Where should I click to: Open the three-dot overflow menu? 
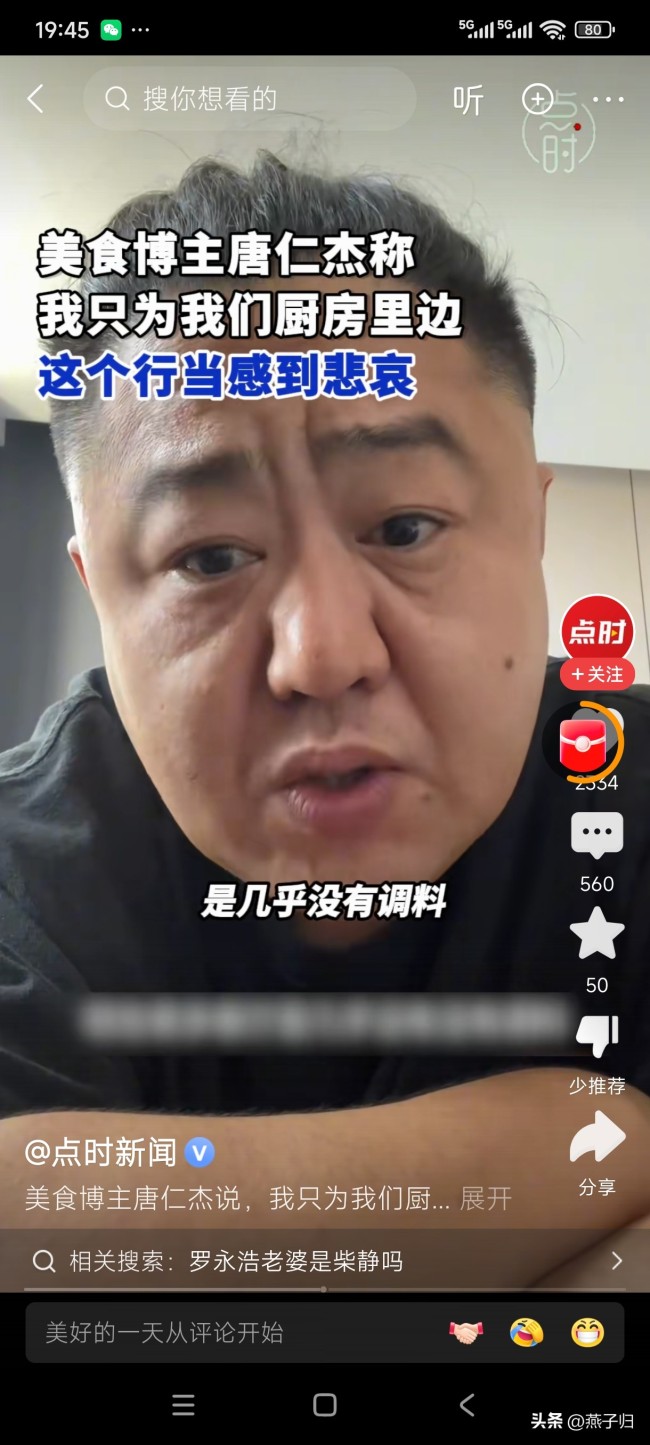pyautogui.click(x=608, y=99)
